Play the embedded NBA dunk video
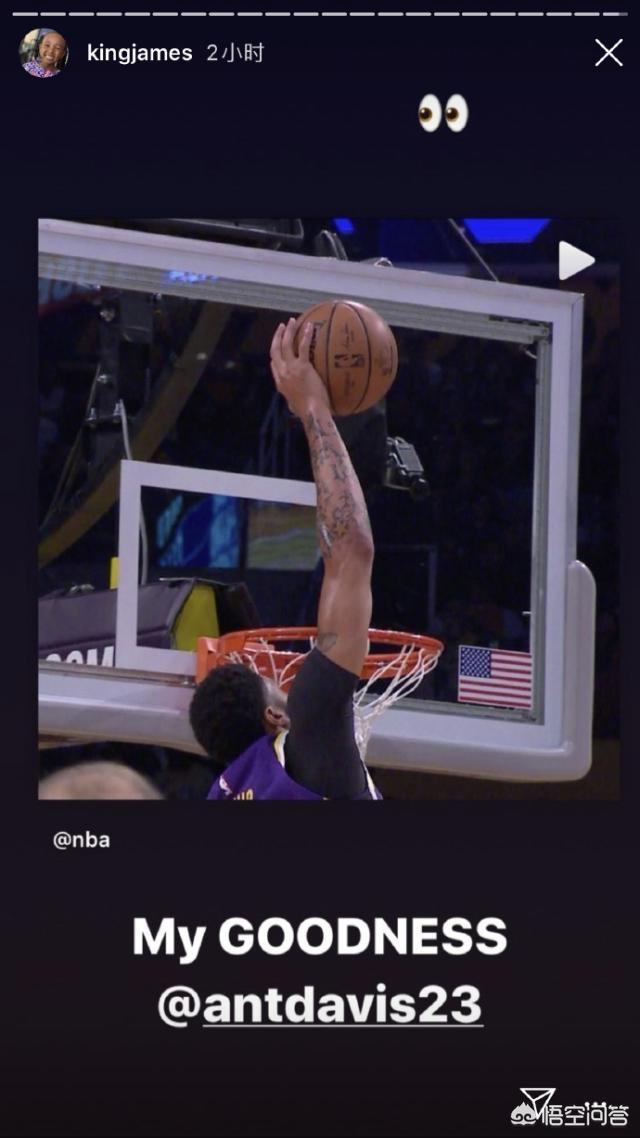This screenshot has width=640, height=1138. 576,261
